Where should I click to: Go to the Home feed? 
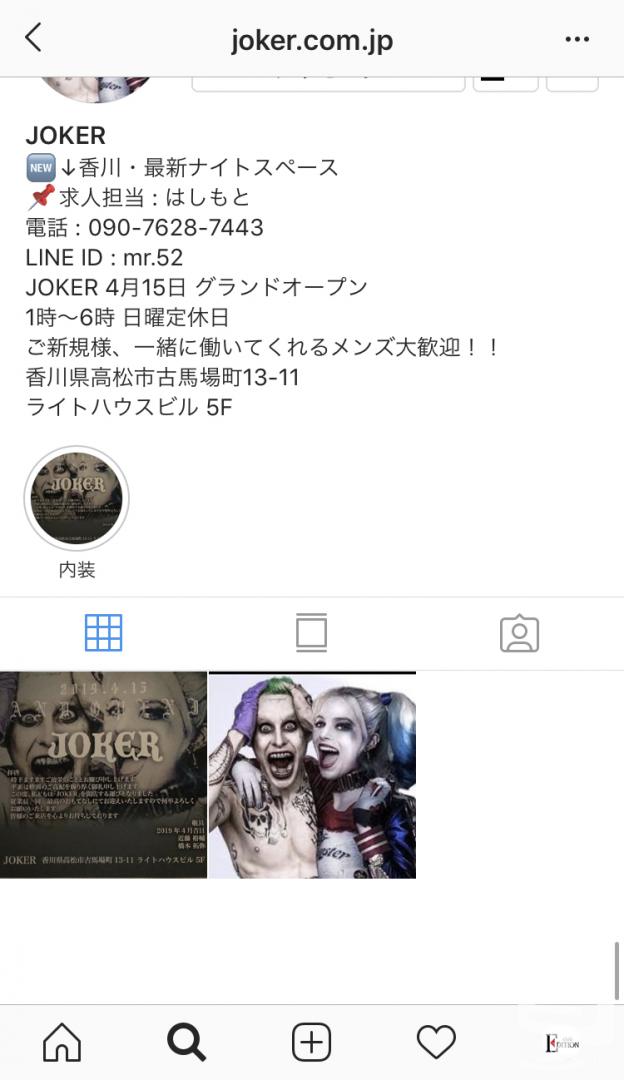click(x=62, y=1041)
